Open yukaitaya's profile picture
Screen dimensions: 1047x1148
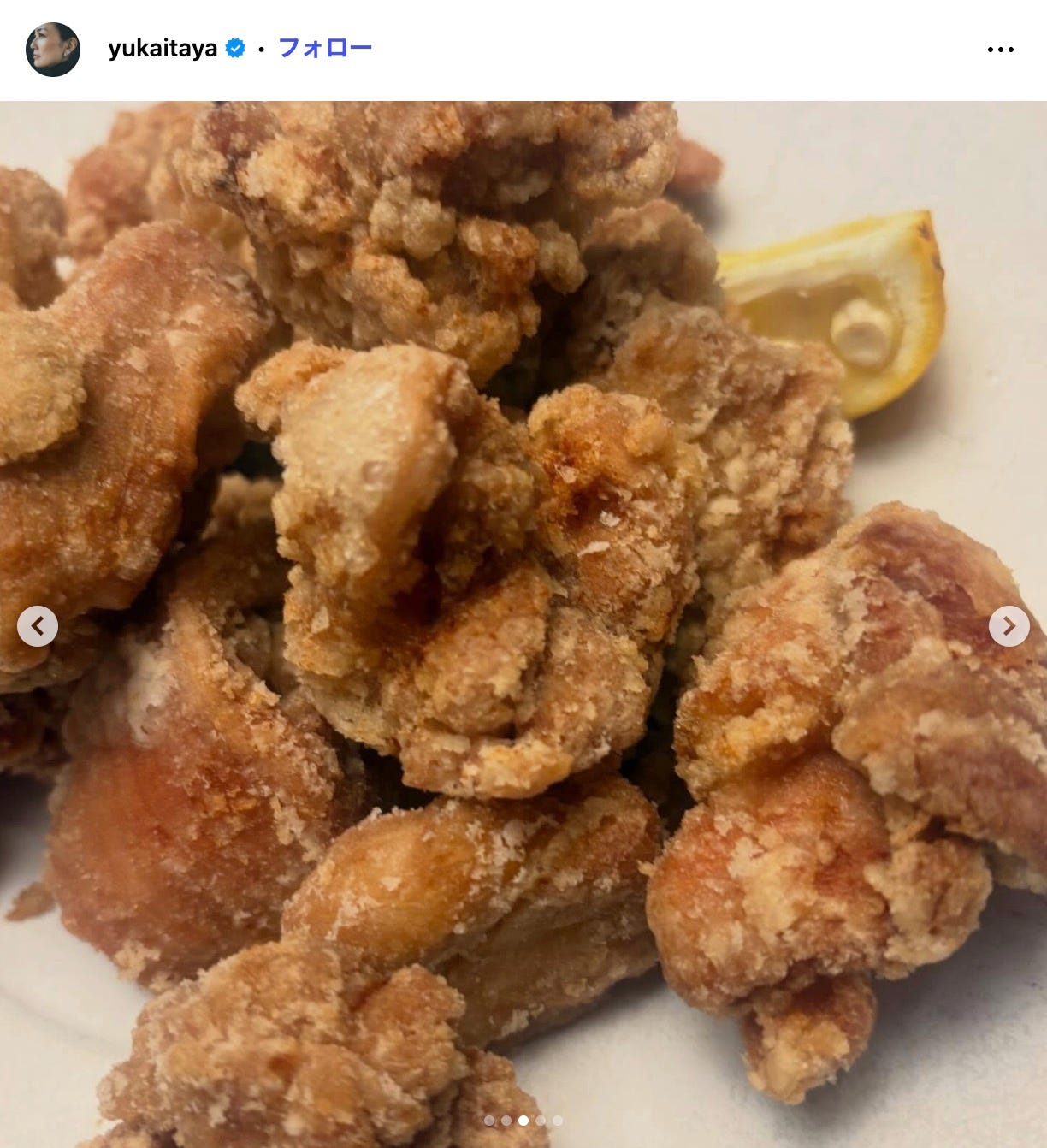click(53, 50)
